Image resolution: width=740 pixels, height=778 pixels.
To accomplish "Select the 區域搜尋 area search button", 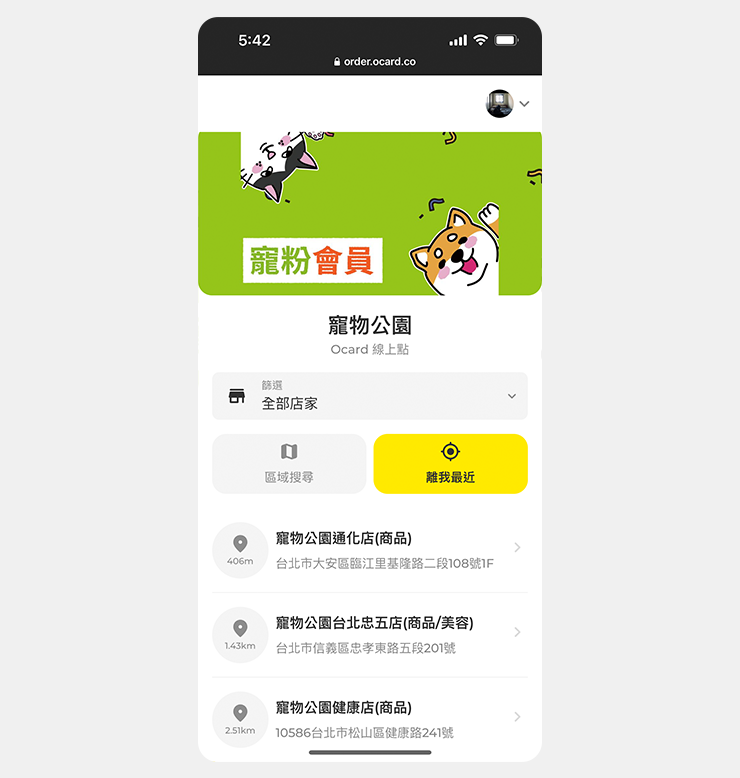I will [289, 464].
